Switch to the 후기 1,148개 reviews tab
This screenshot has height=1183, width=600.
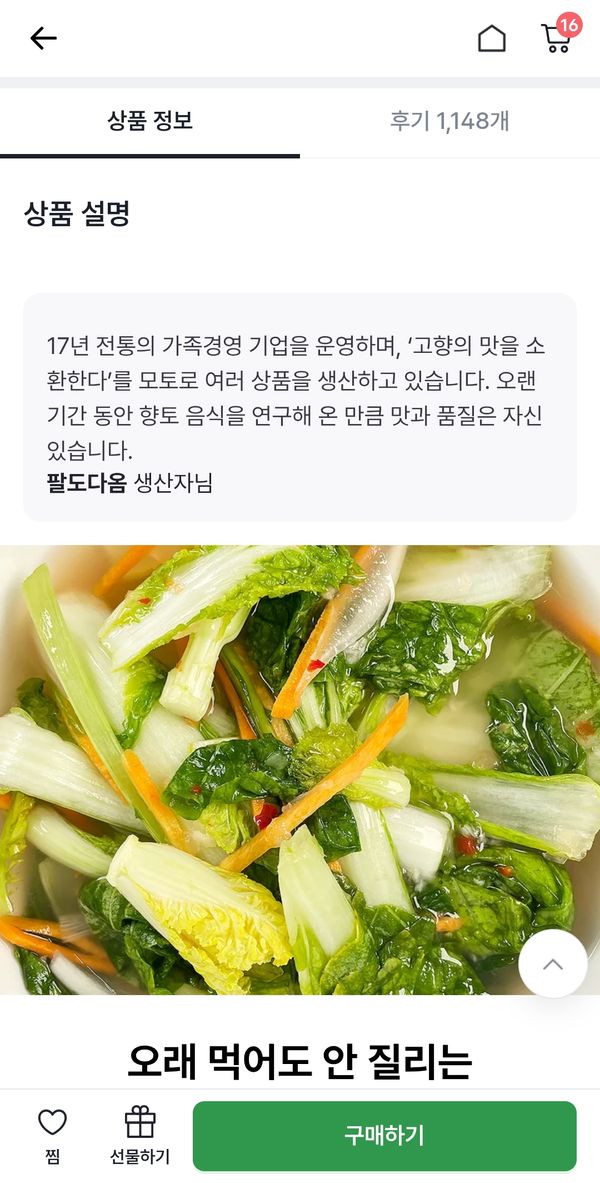tap(450, 122)
